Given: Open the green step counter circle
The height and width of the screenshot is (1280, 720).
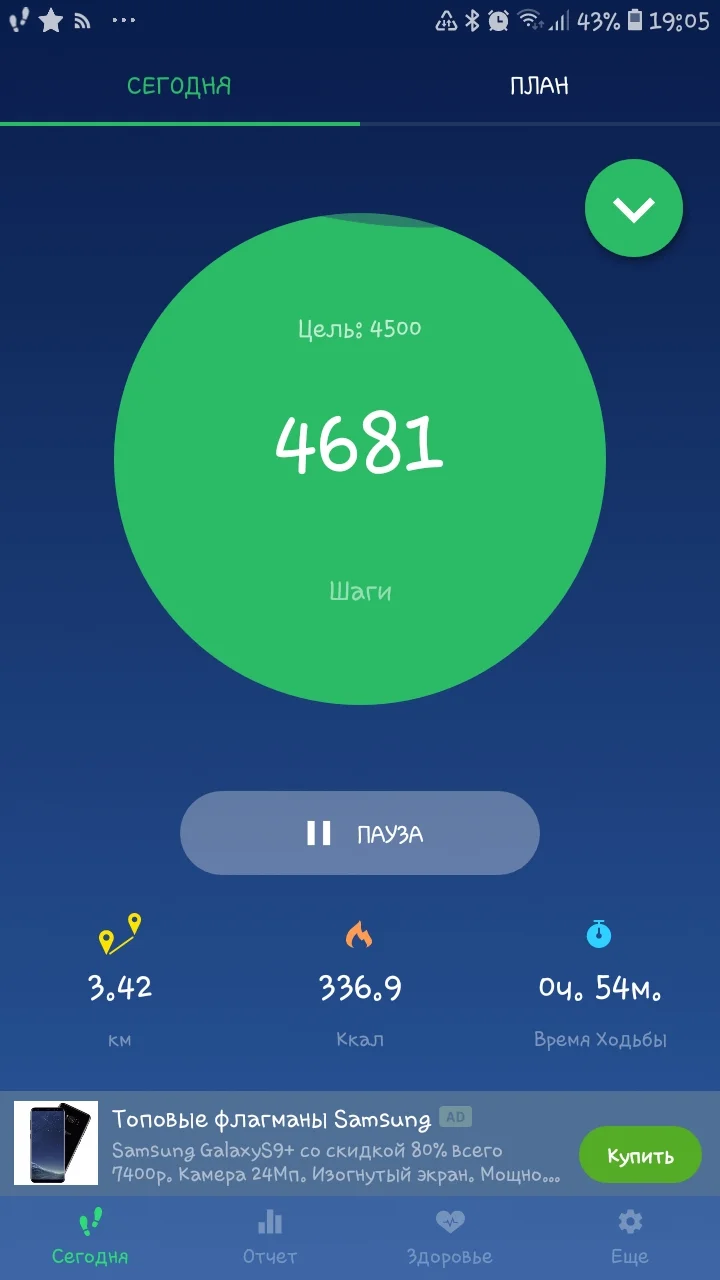Looking at the screenshot, I should 360,460.
